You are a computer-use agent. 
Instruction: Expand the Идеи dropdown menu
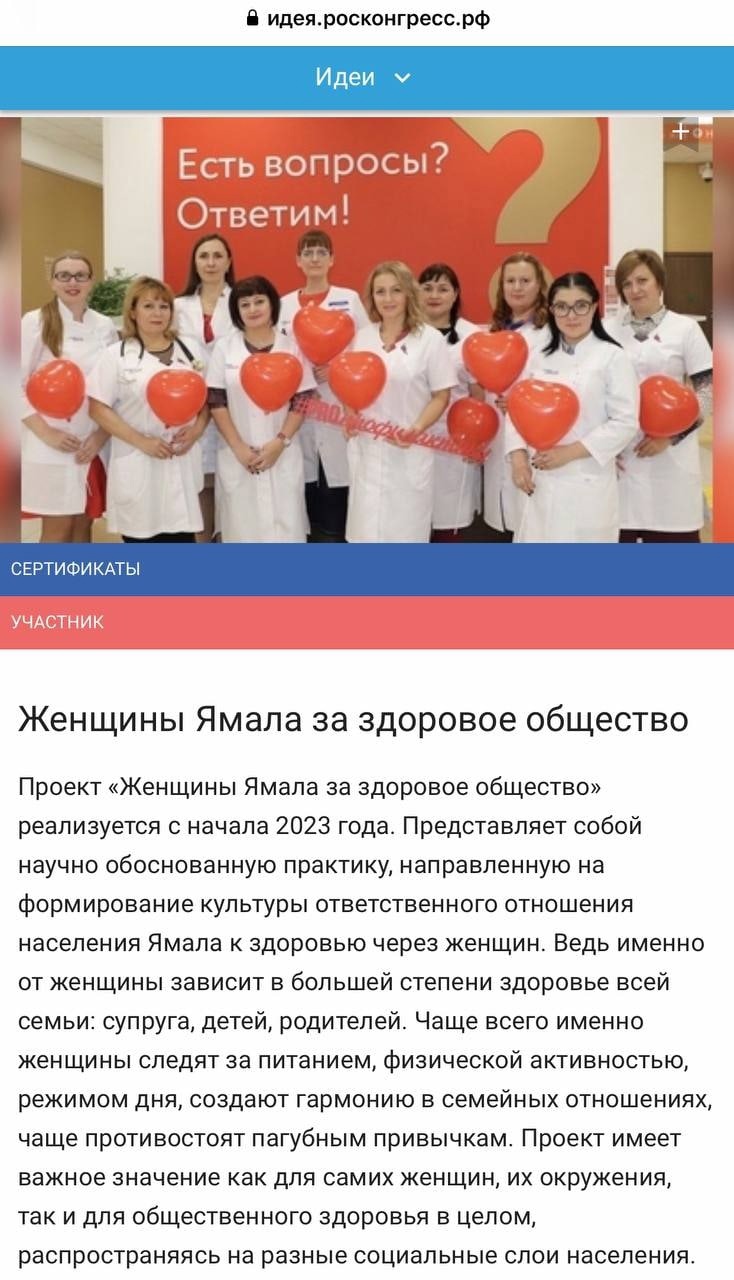point(364,77)
